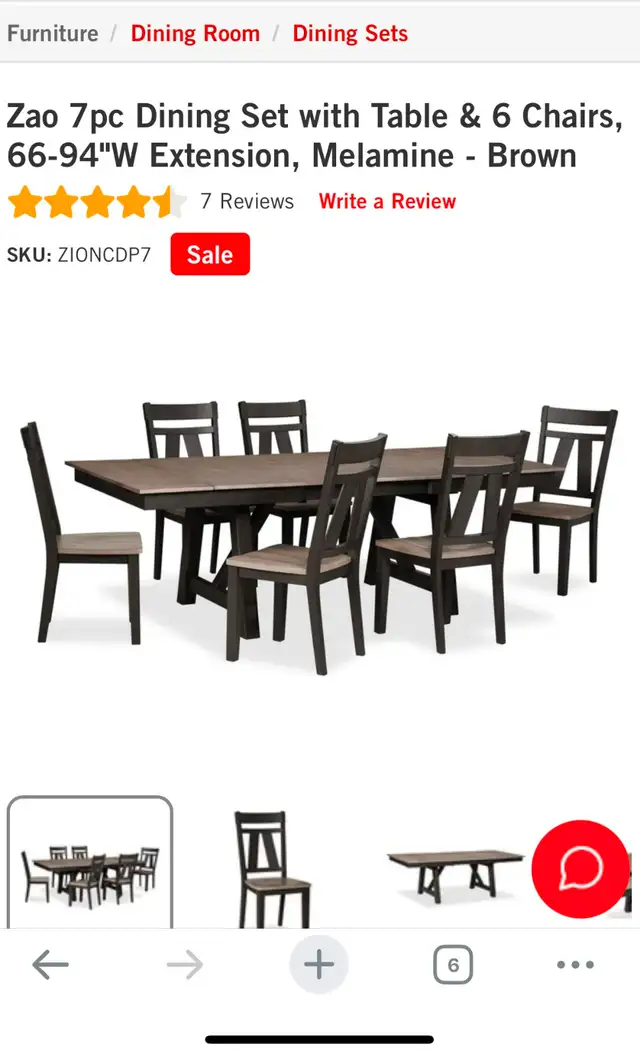The width and height of the screenshot is (640, 1057).
Task: Select the single chair thumbnail
Action: [x=272, y=867]
